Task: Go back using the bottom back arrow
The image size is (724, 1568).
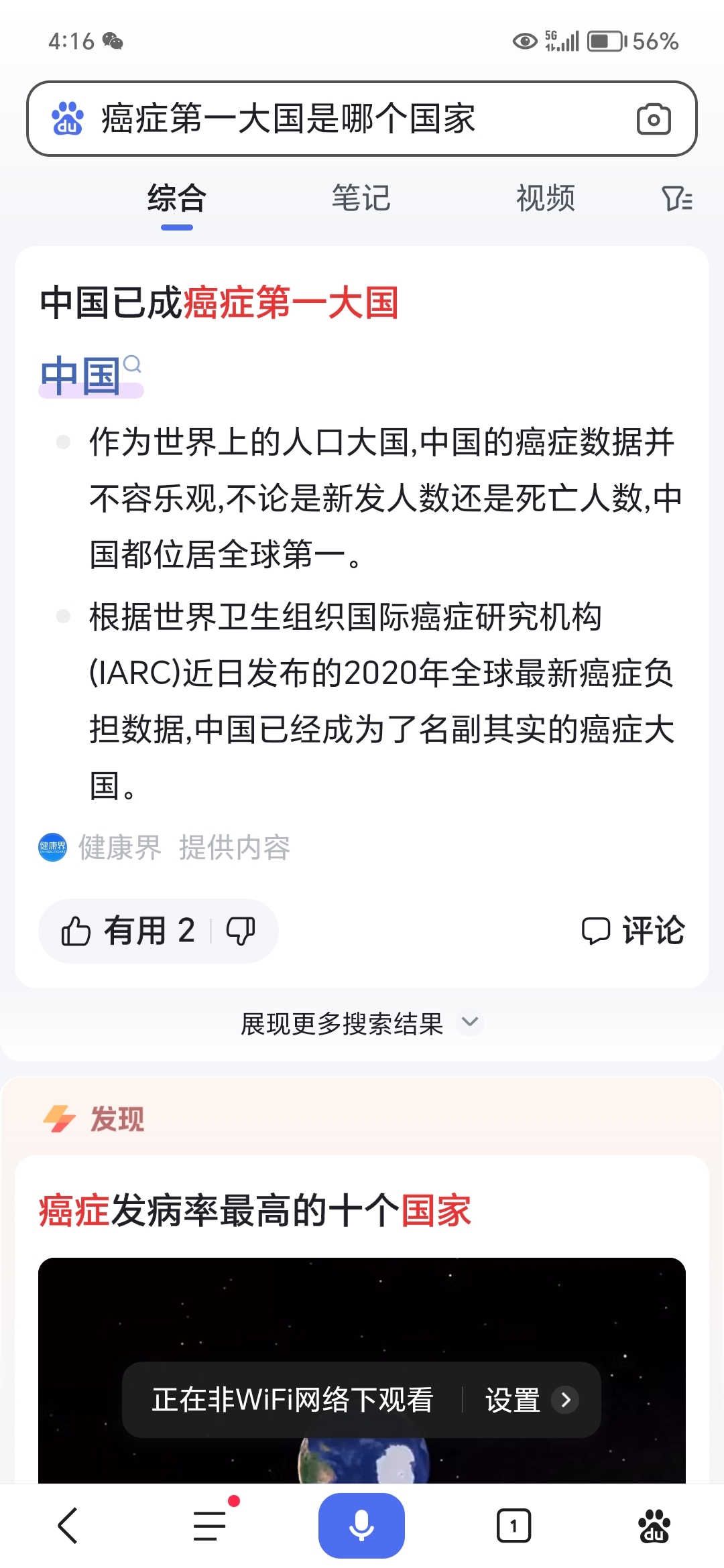Action: click(68, 1526)
